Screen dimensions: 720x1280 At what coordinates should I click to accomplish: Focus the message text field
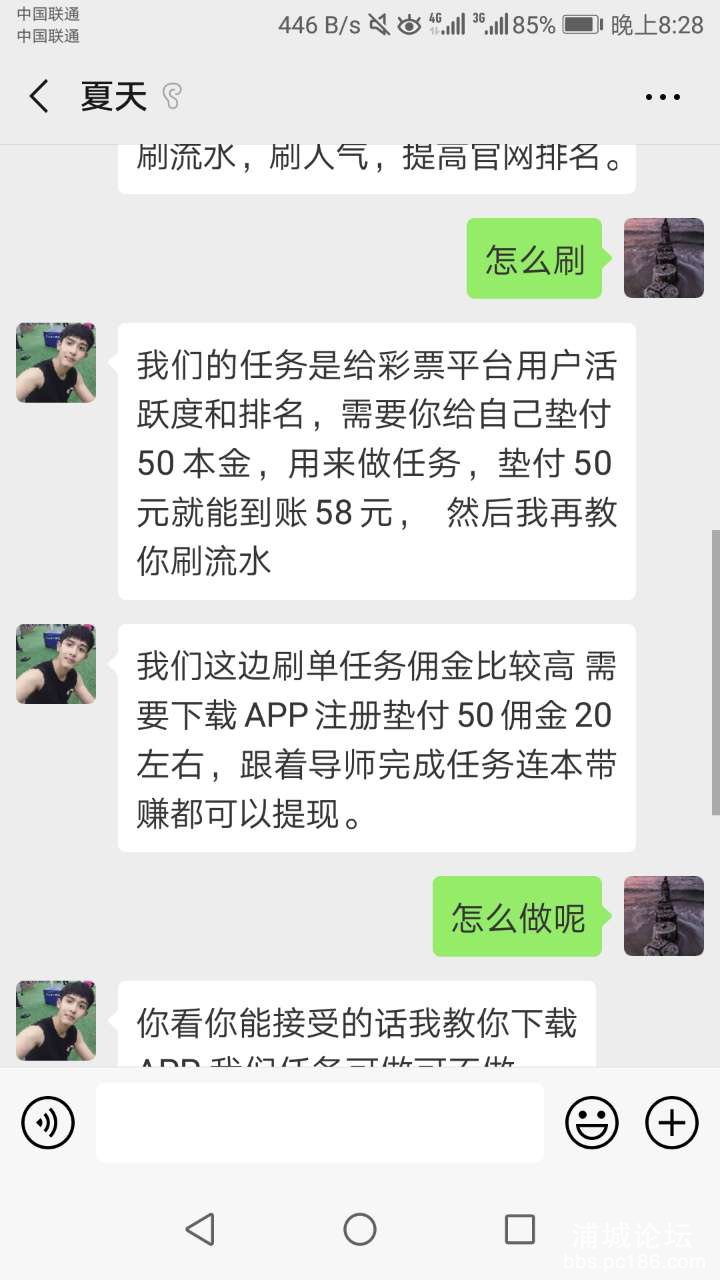[x=320, y=1123]
